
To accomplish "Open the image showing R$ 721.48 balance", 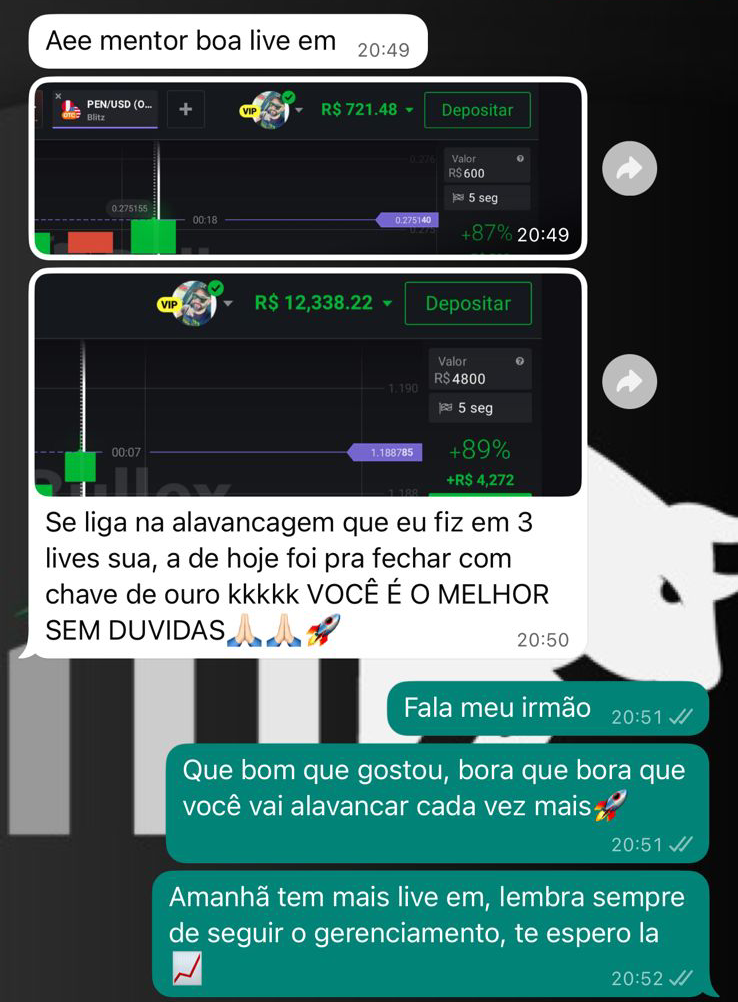I will 308,168.
